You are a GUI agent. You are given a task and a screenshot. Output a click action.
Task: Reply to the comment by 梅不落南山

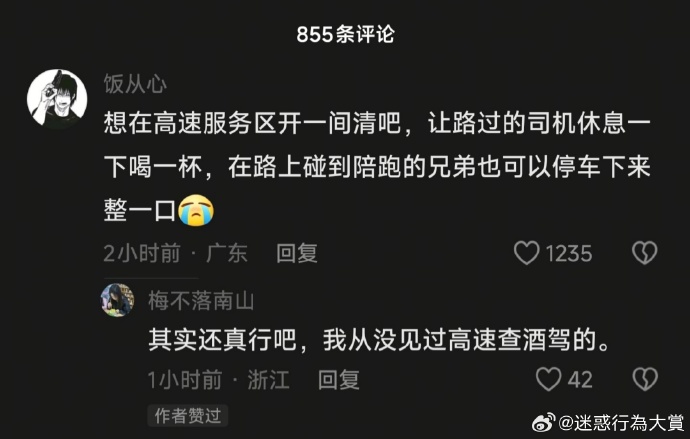(x=339, y=380)
